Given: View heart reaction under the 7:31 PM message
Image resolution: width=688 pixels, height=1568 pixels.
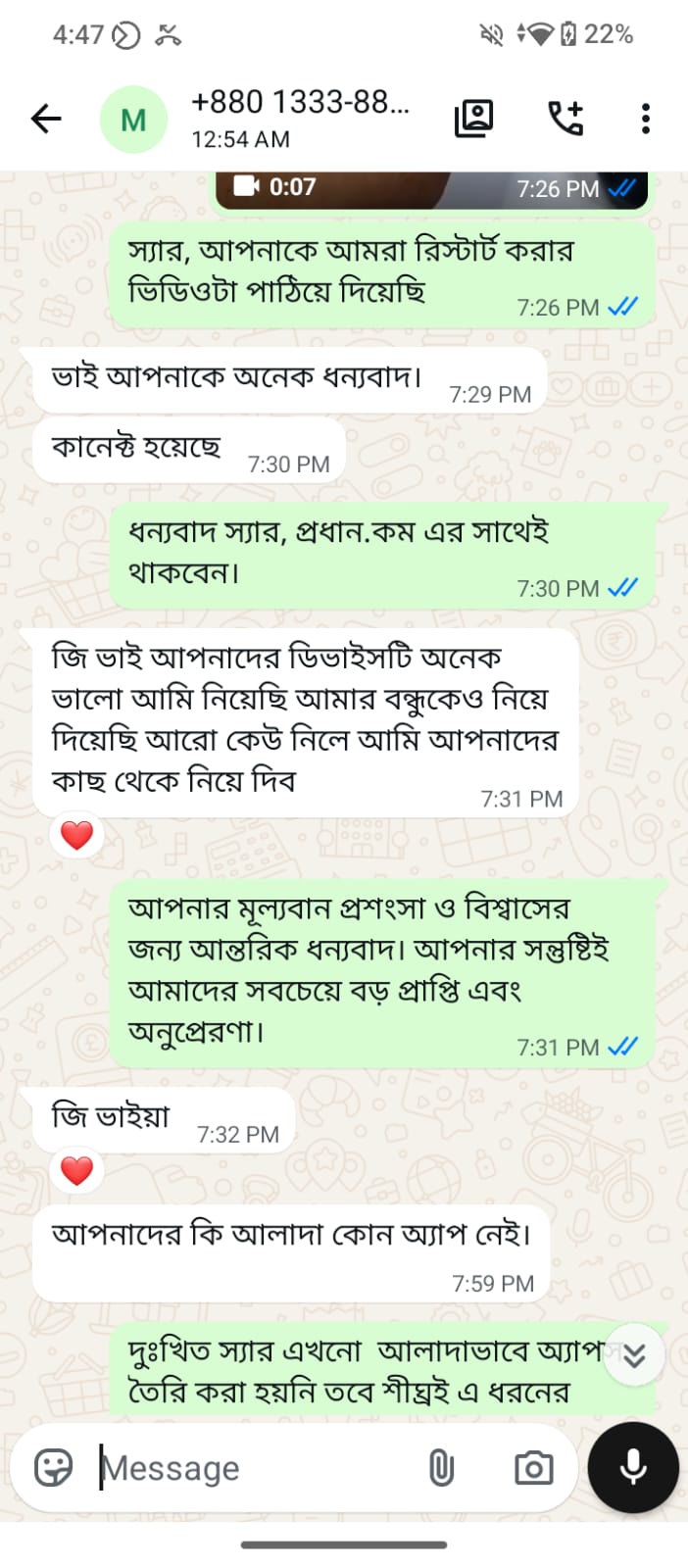Looking at the screenshot, I should pos(76,835).
